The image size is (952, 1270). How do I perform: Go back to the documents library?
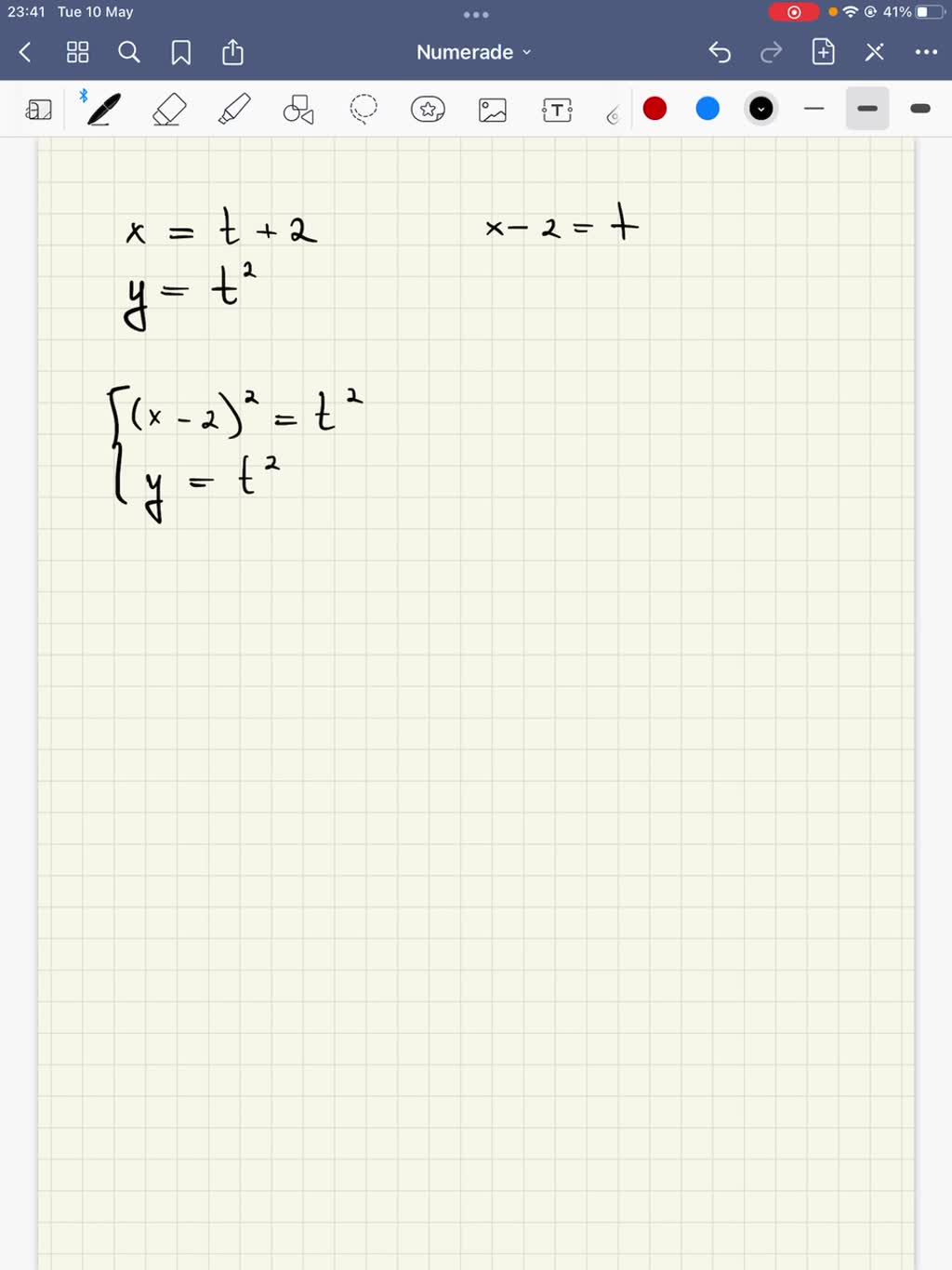(25, 52)
